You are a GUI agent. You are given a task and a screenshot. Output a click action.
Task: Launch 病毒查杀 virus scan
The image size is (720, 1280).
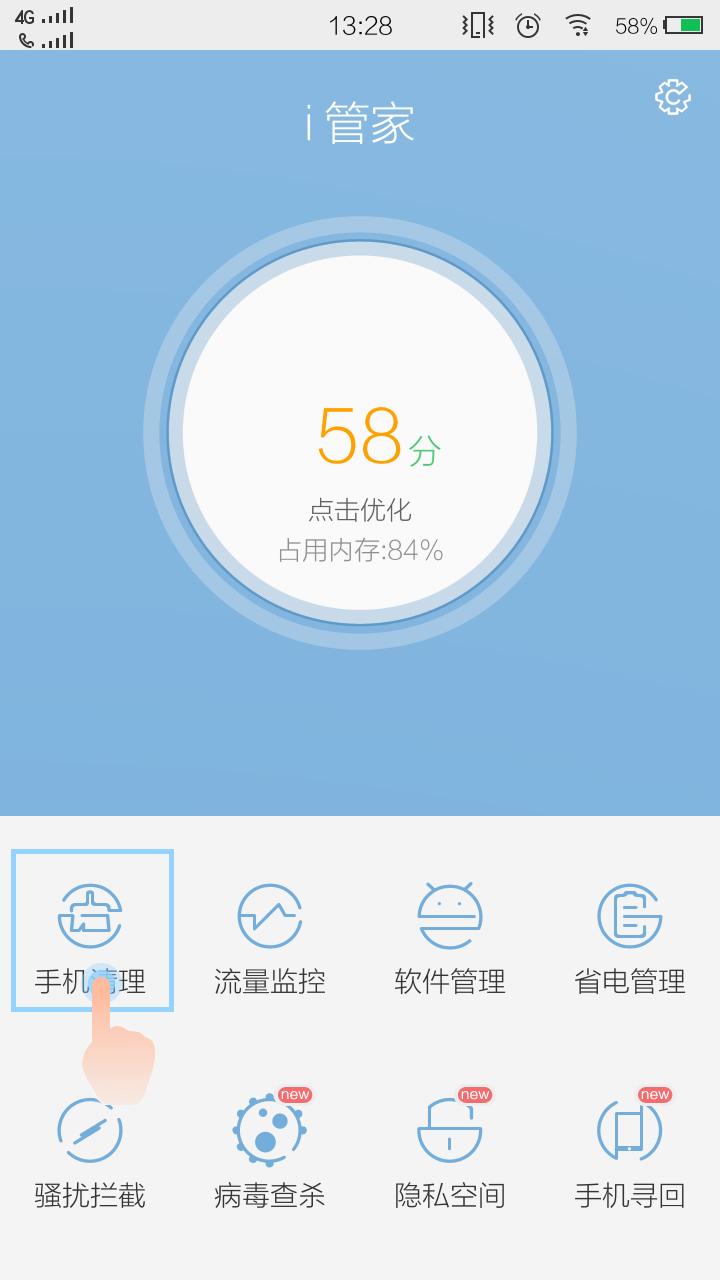click(270, 1150)
